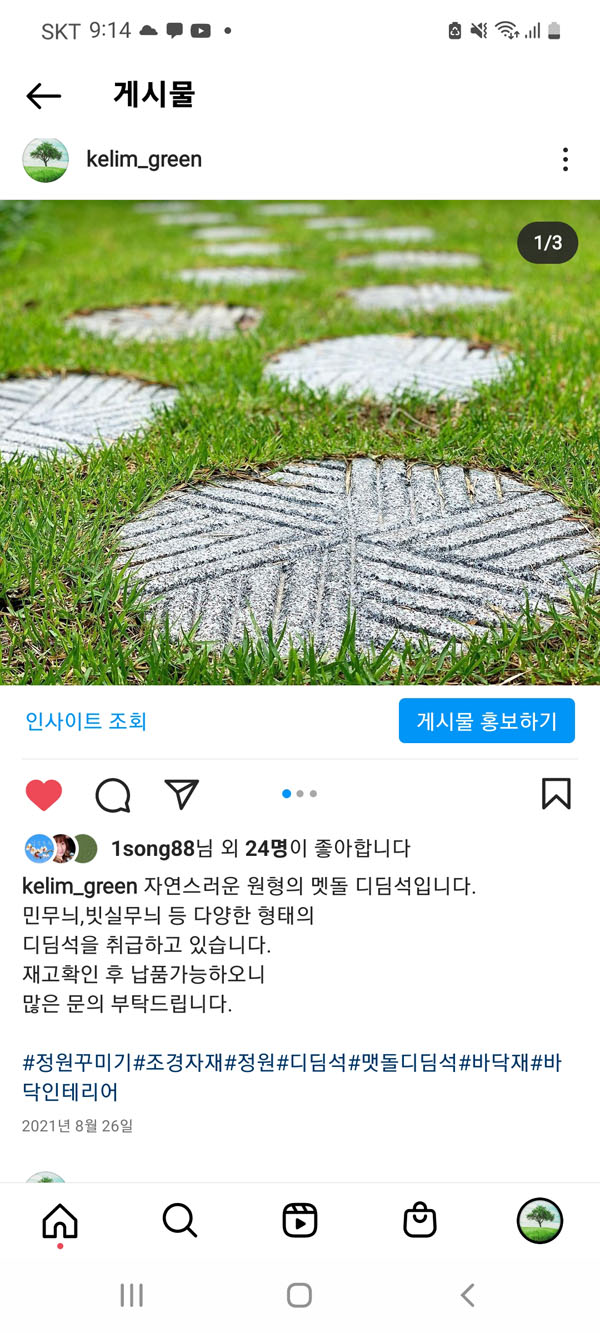600x1333 pixels.
Task: Open comments with the speech bubble icon
Action: tap(113, 795)
